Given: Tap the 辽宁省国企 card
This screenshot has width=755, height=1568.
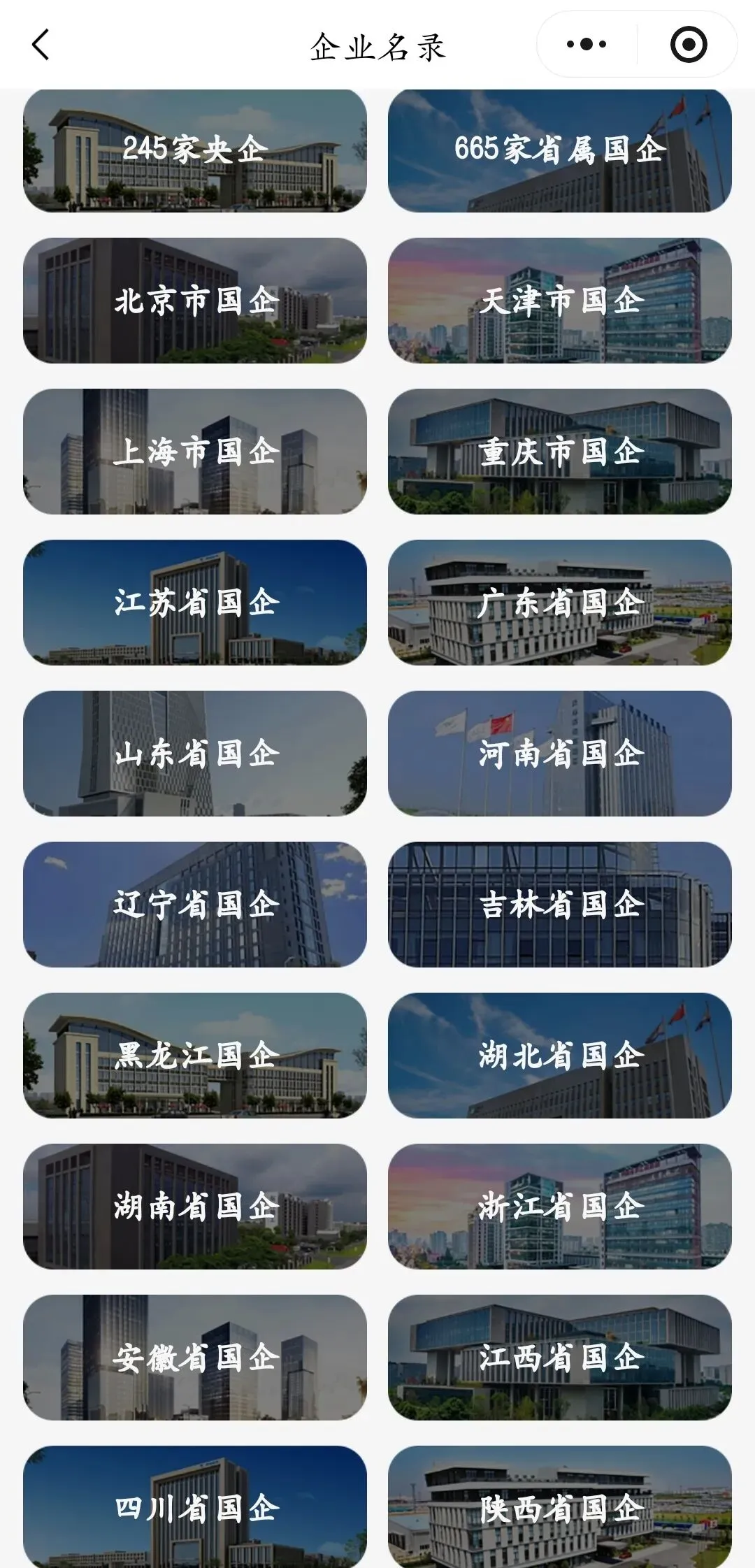Looking at the screenshot, I should pyautogui.click(x=195, y=905).
